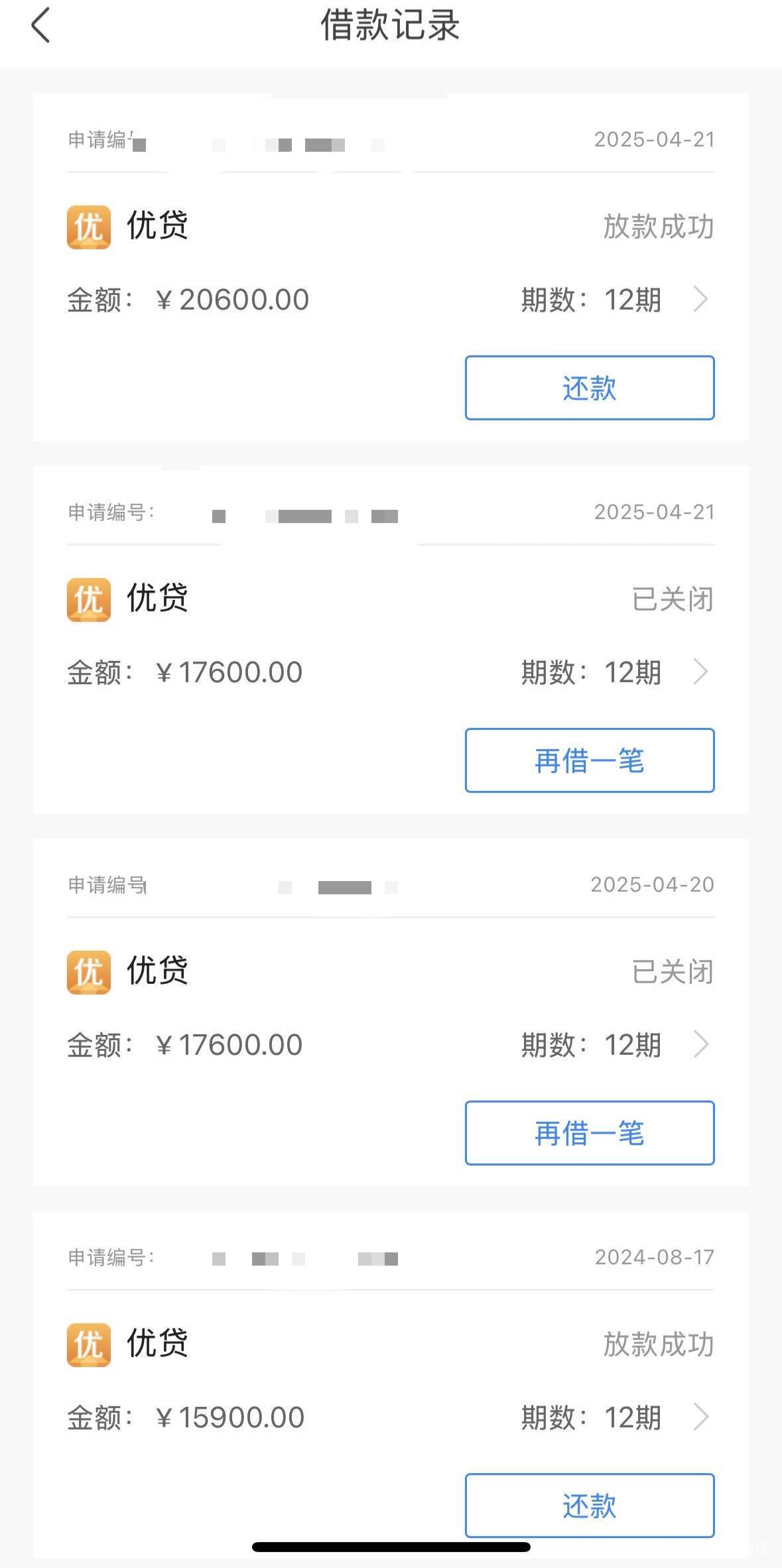Open details chevron for the 2025-04-21 closed loan
Image resolution: width=782 pixels, height=1568 pixels.
coord(701,672)
